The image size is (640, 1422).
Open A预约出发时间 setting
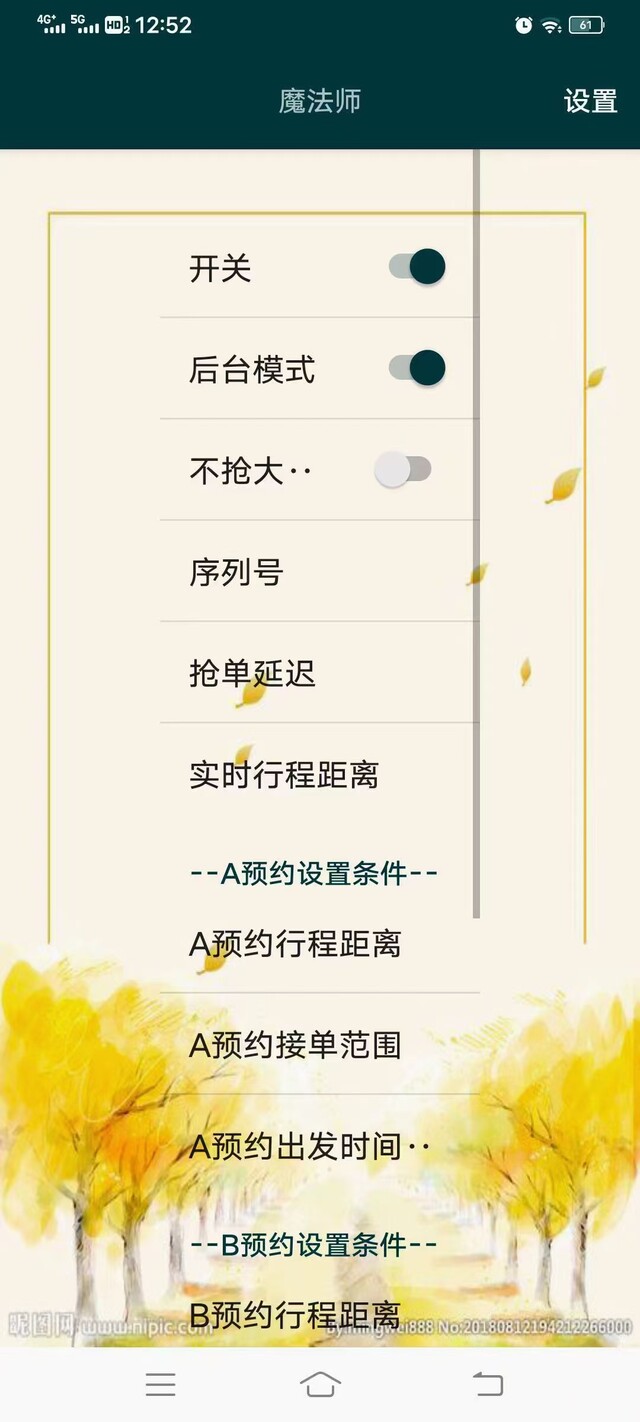tap(320, 1146)
